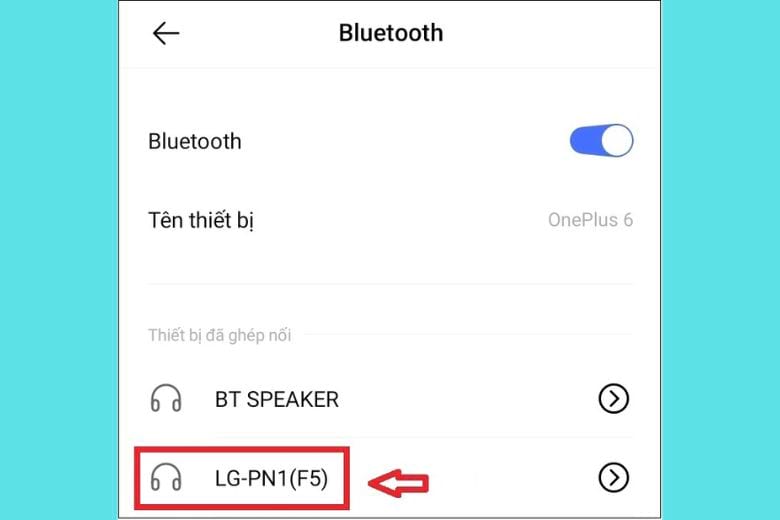This screenshot has width=780, height=520.
Task: Go back using the top-left arrow
Action: [166, 33]
